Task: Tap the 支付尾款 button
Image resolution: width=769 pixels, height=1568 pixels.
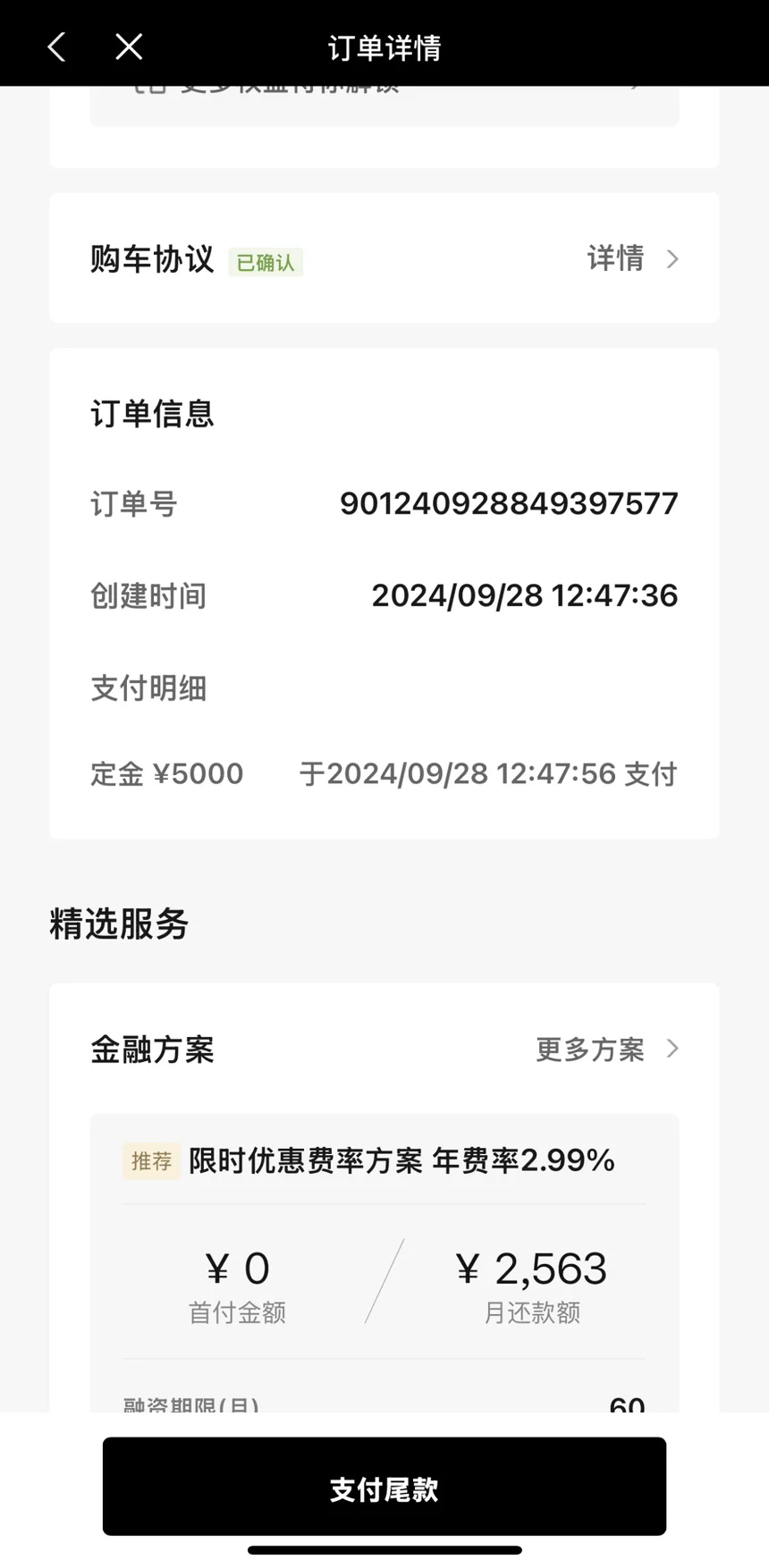Action: click(384, 1488)
